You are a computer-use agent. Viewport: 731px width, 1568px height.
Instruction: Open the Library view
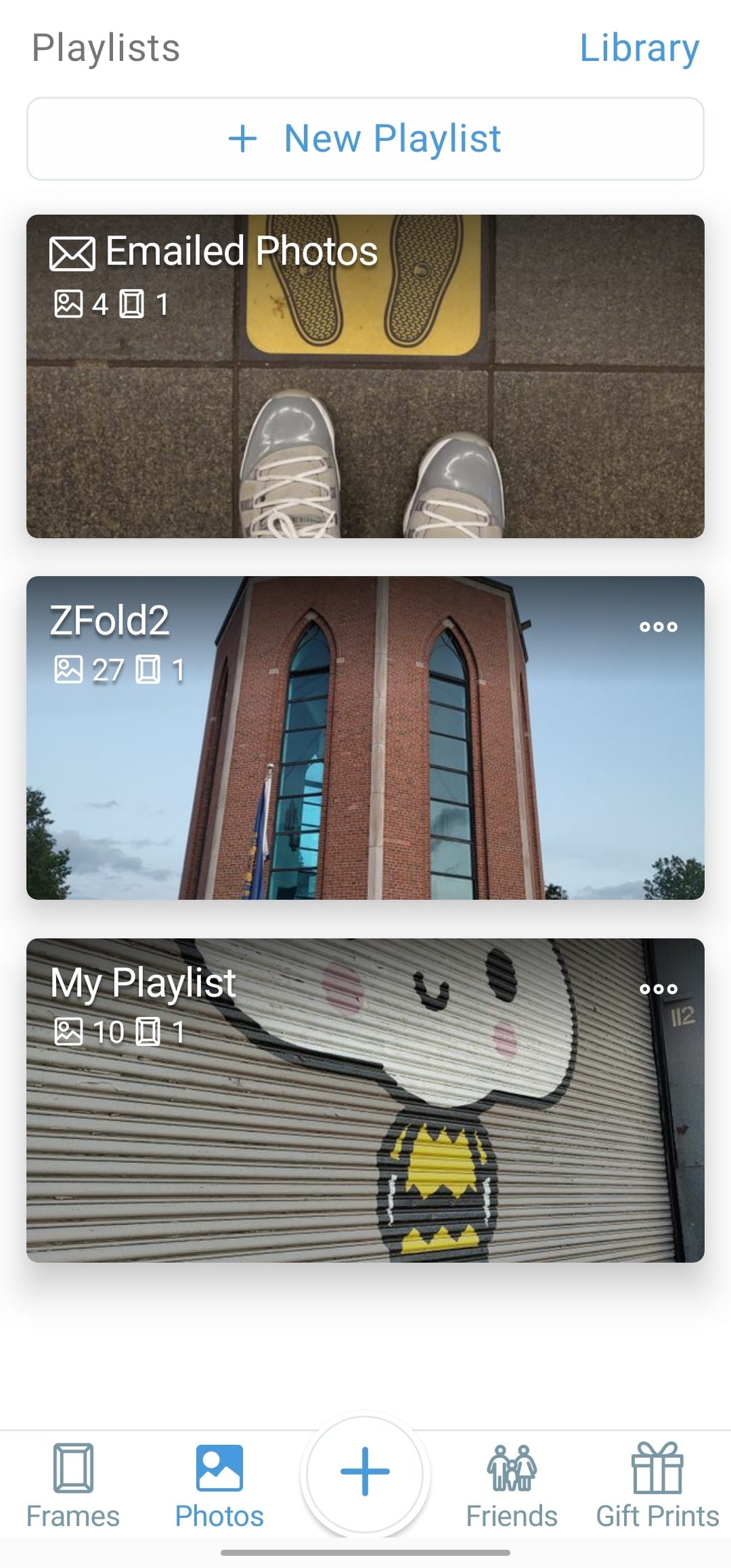click(639, 48)
